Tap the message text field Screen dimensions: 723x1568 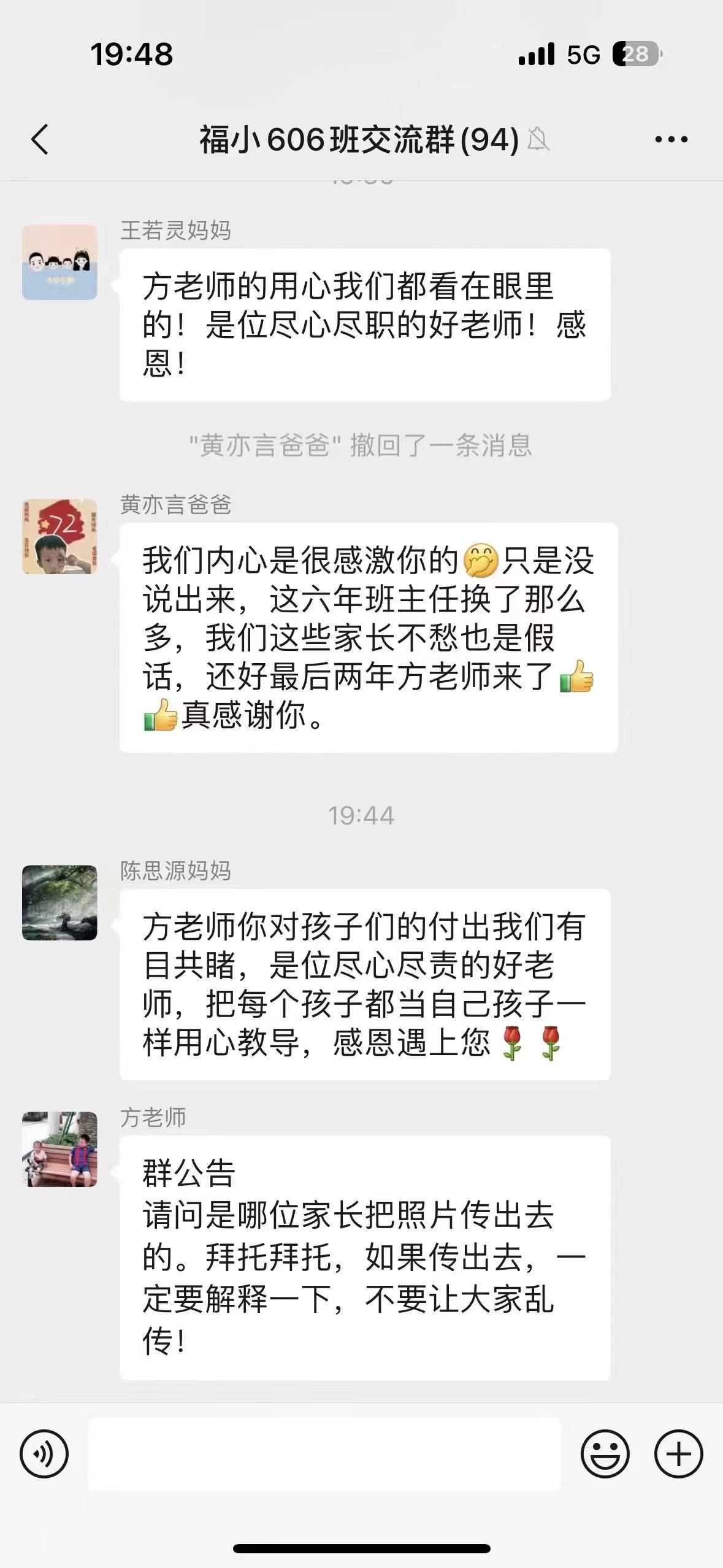(324, 1453)
